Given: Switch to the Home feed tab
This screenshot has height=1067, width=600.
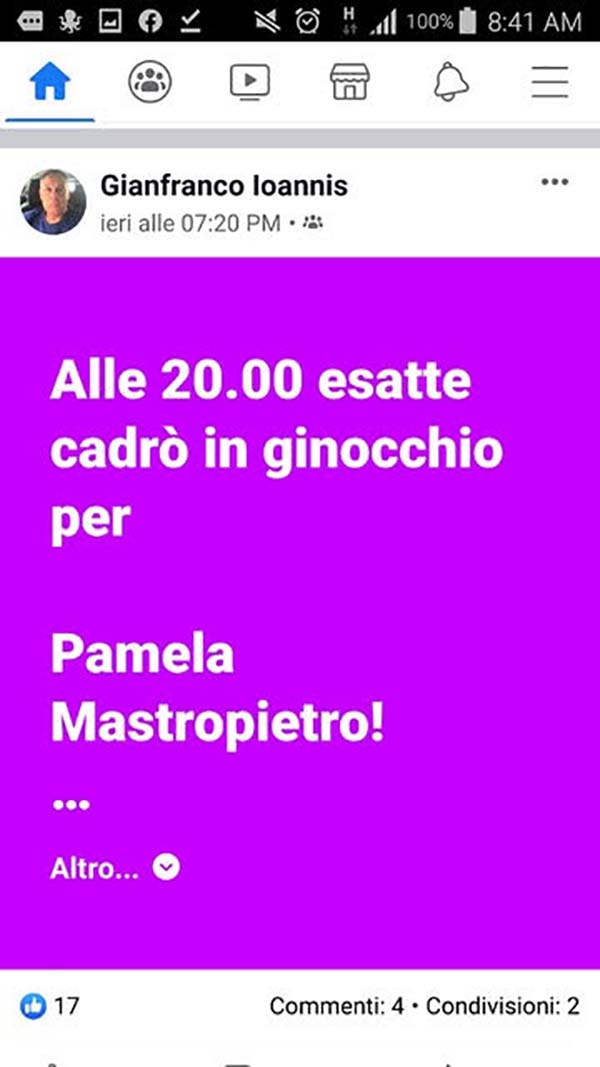Looking at the screenshot, I should (49, 82).
